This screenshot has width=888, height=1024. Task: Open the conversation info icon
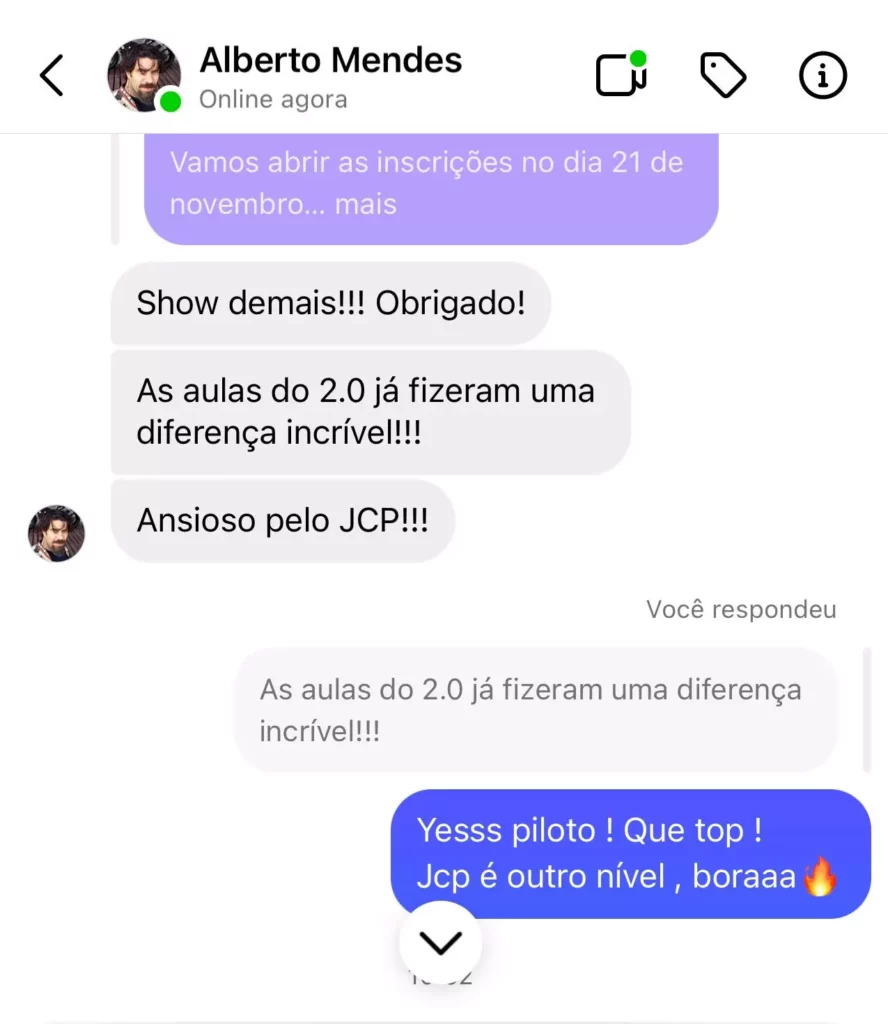(x=822, y=76)
